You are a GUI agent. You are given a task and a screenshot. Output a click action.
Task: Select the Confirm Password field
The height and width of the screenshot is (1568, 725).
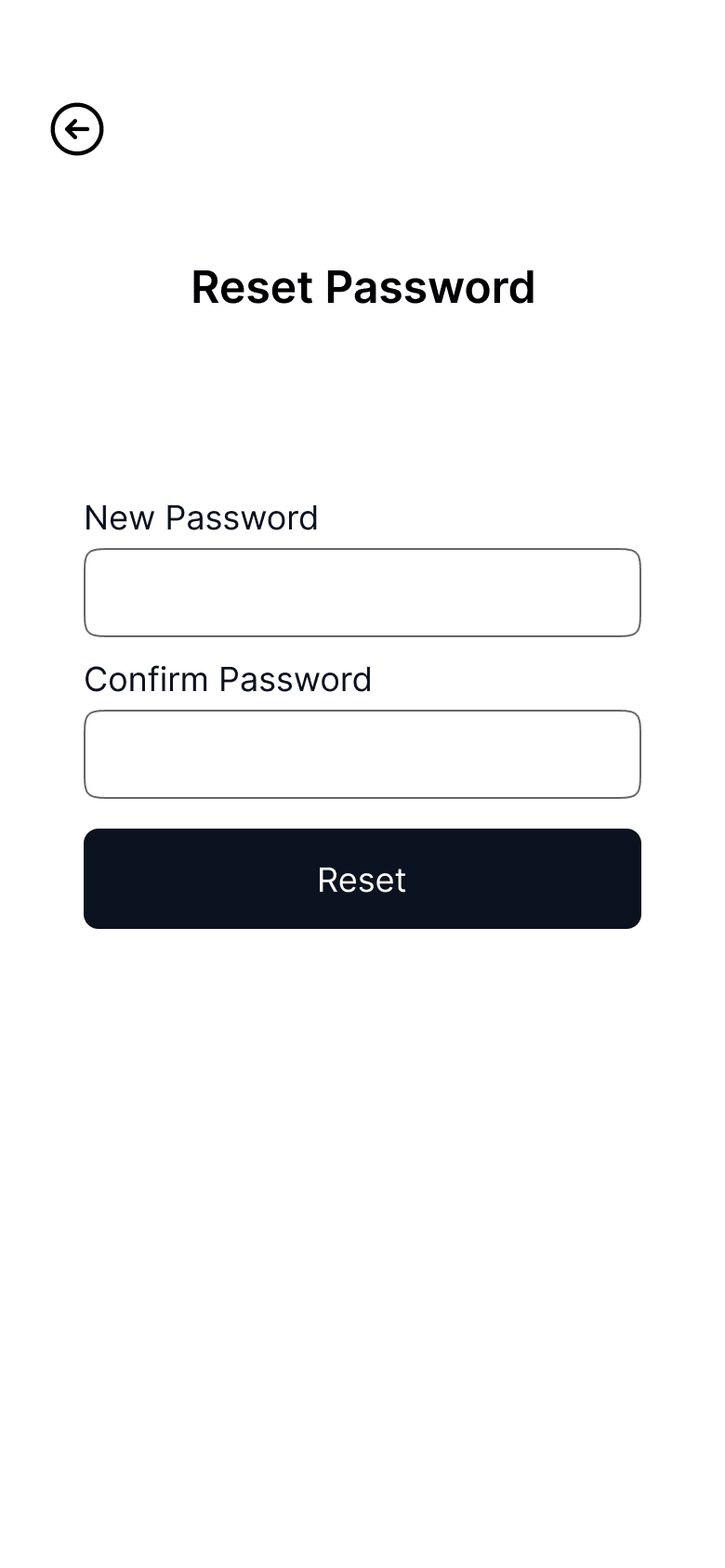[x=362, y=754]
